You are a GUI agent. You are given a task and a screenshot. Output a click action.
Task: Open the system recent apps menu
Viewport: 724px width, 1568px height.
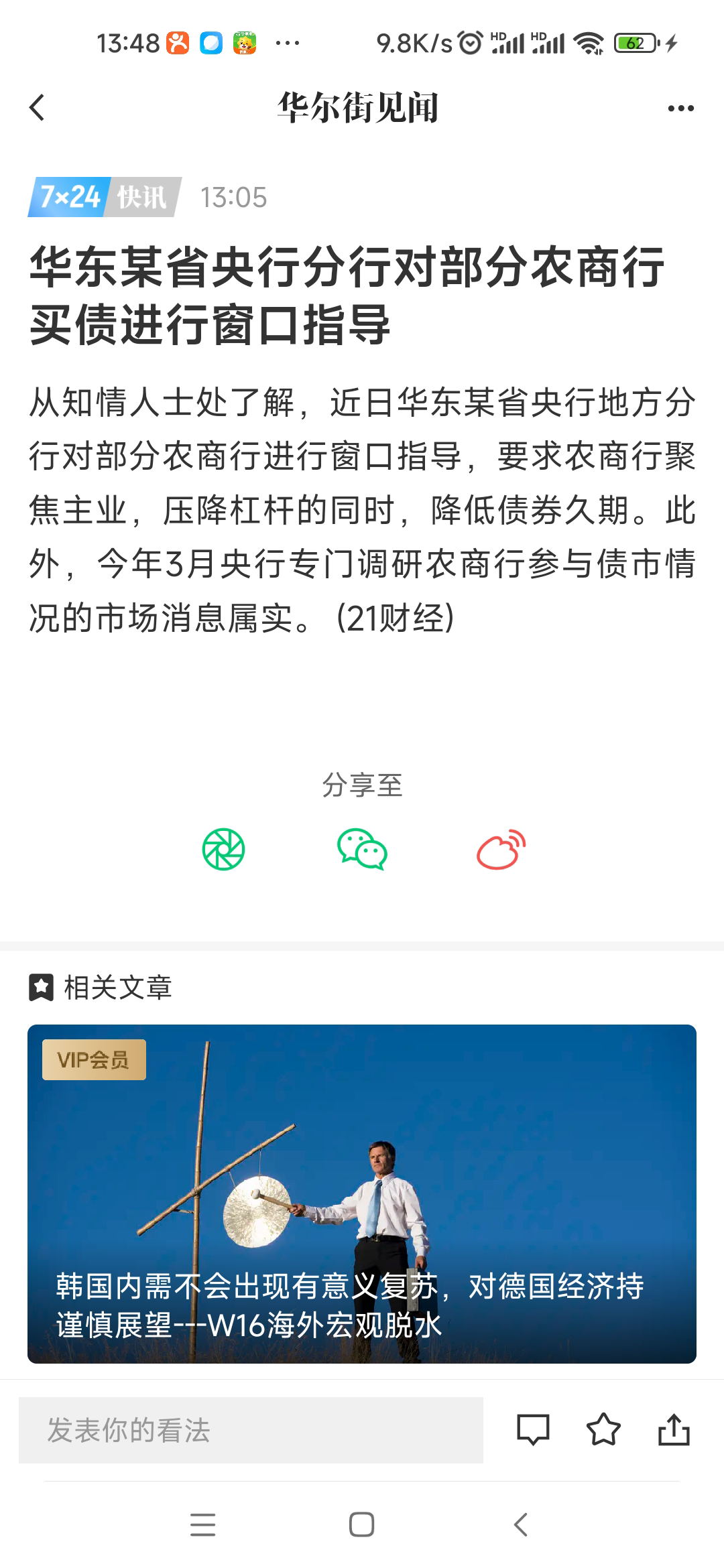[202, 1524]
